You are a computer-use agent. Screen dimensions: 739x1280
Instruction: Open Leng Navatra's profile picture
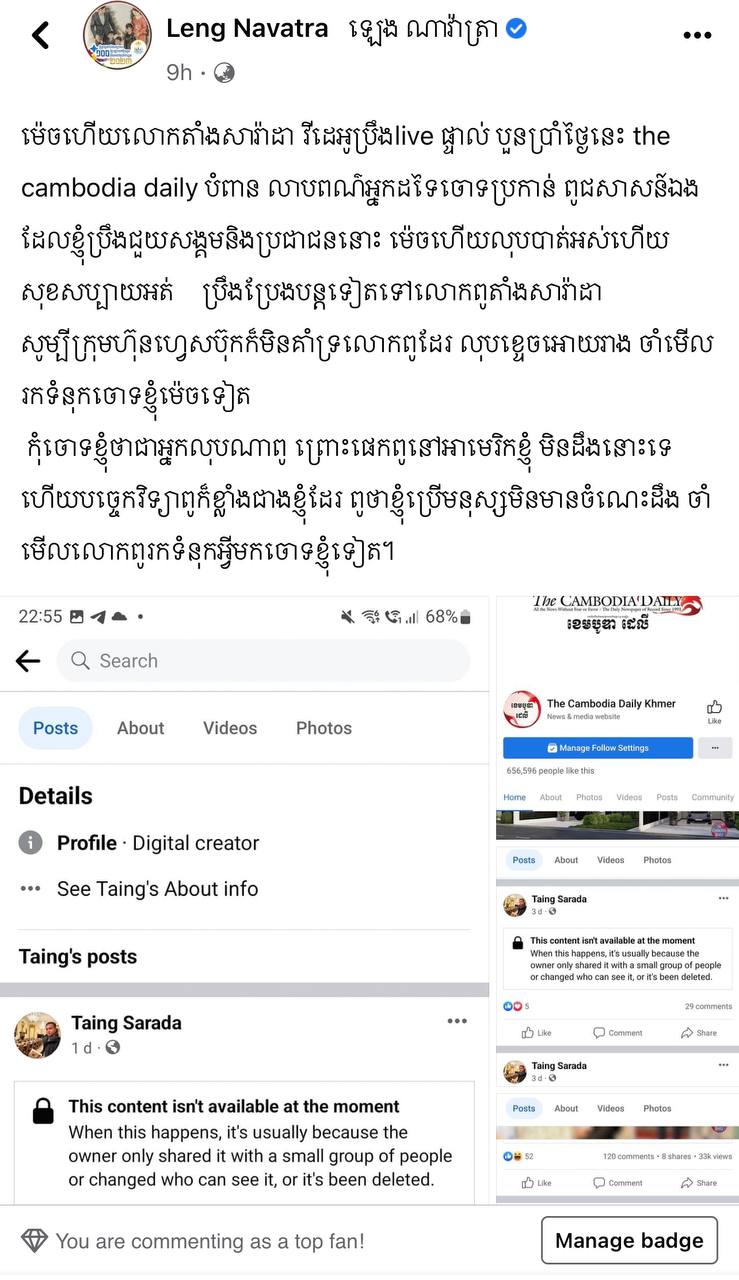[x=117, y=36]
